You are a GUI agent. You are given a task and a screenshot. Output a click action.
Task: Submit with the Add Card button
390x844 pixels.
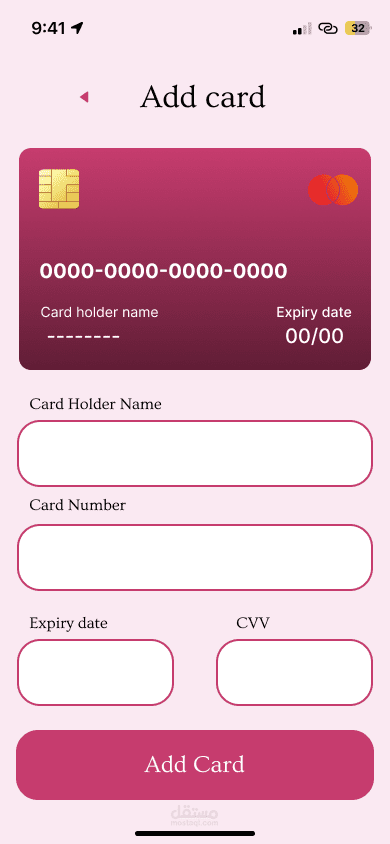tap(195, 765)
